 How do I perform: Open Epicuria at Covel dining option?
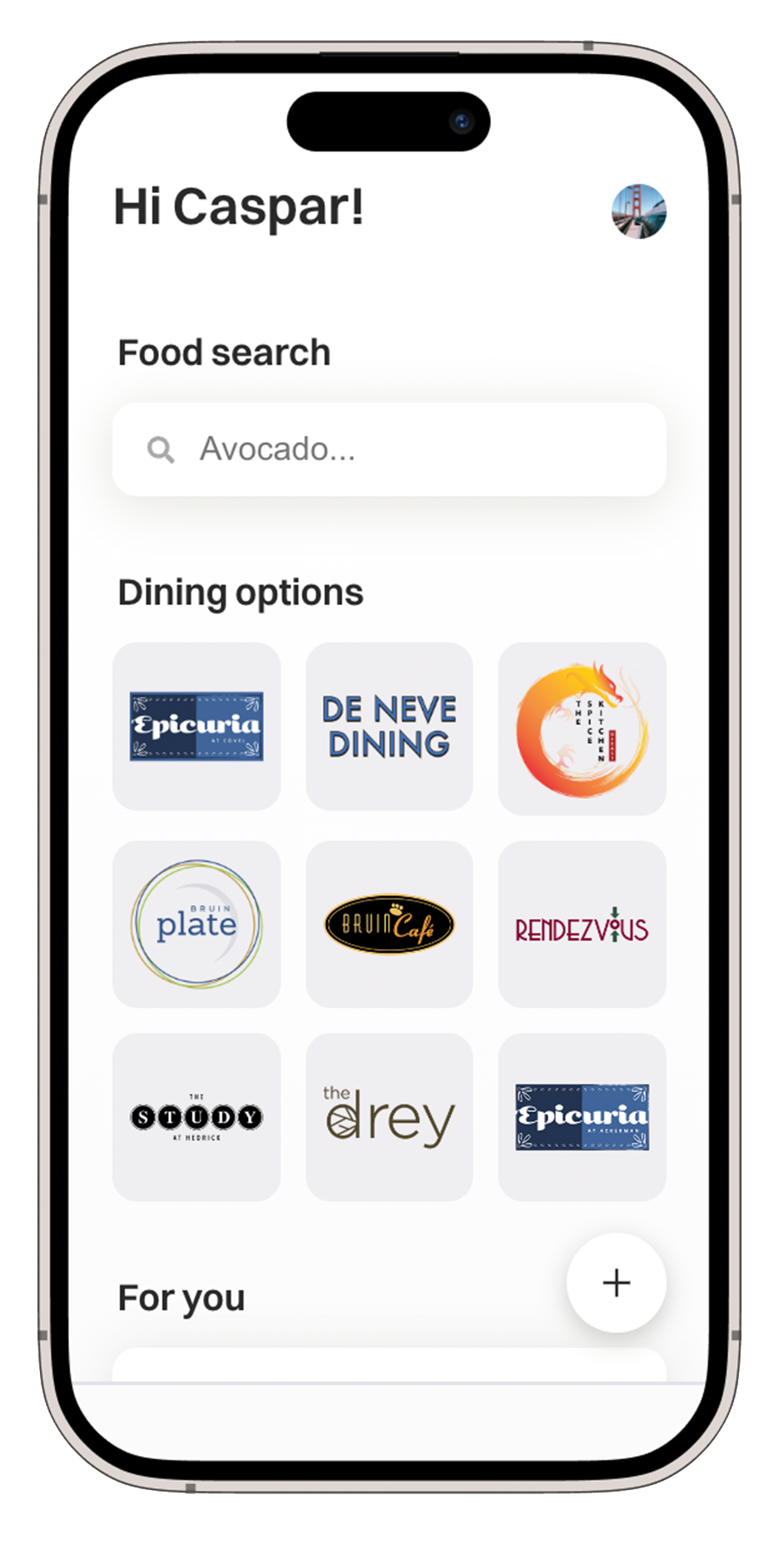pos(196,726)
